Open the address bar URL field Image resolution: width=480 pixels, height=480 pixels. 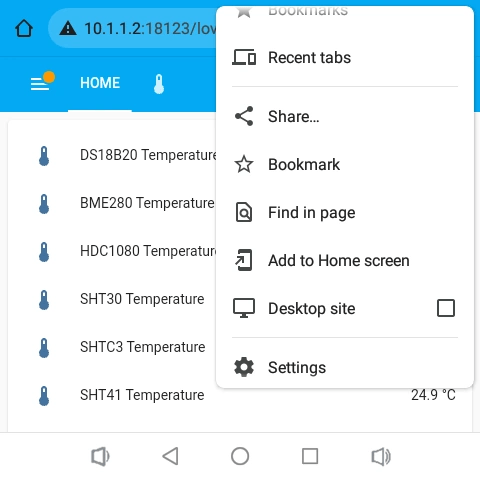[x=133, y=28]
